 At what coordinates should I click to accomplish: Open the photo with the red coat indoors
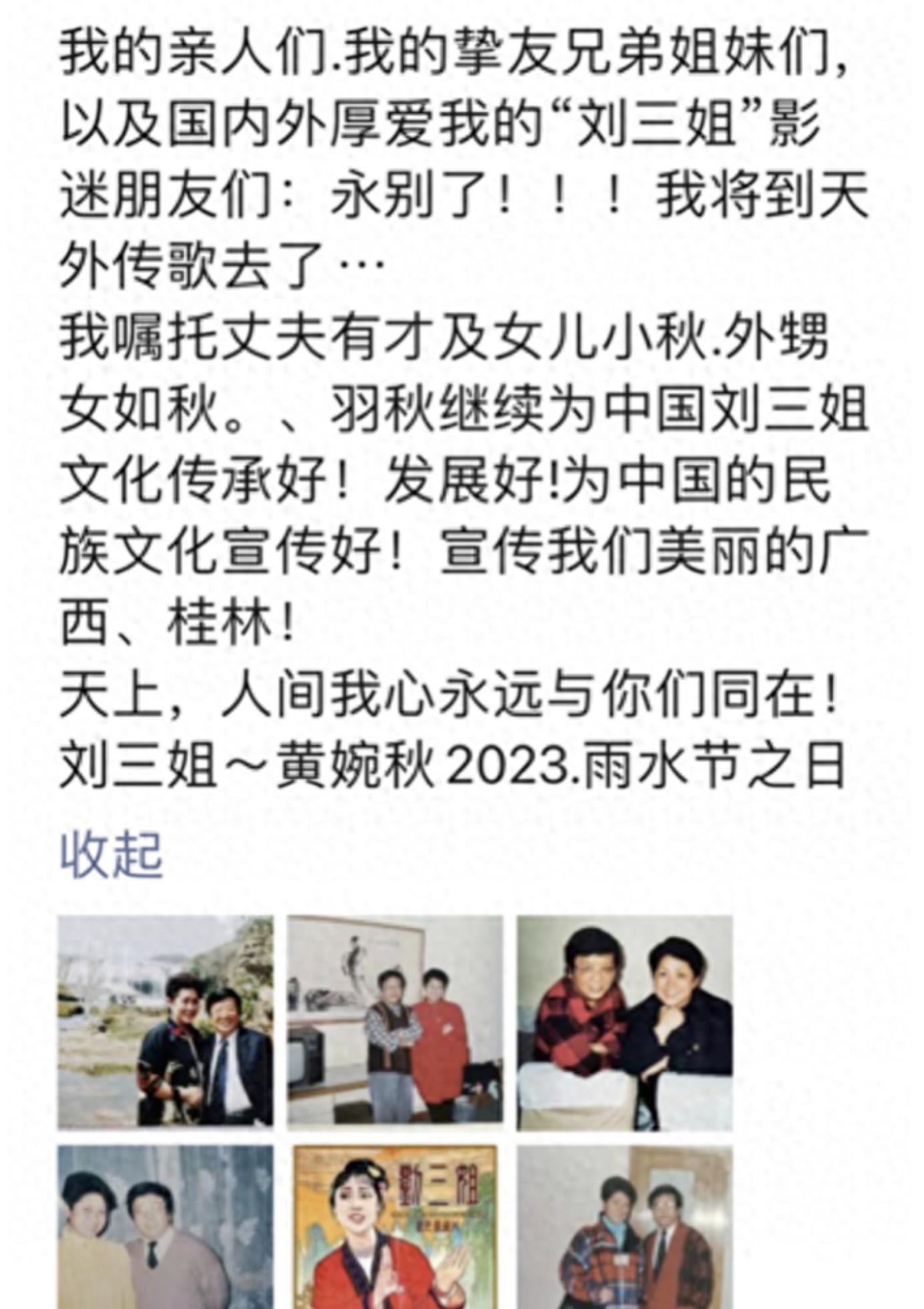click(x=395, y=1022)
